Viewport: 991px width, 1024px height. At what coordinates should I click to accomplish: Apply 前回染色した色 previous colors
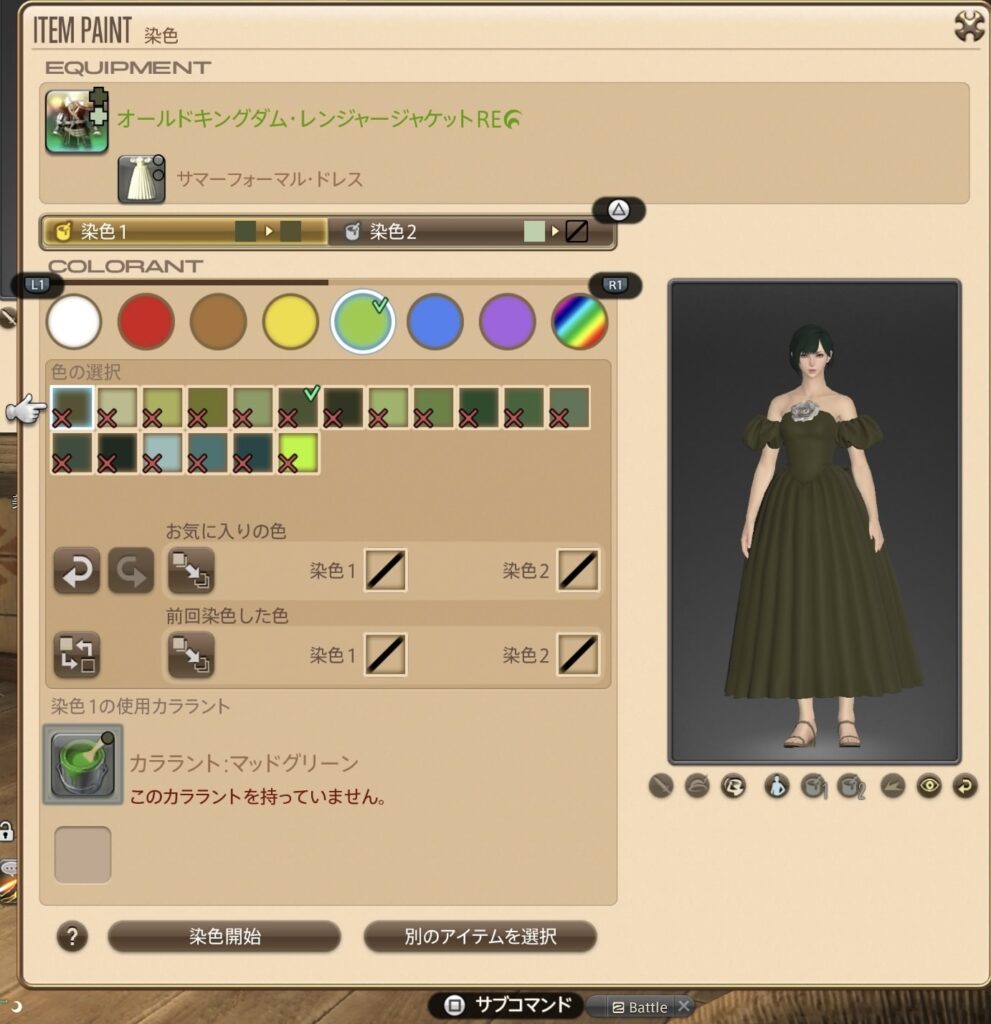(x=190, y=655)
